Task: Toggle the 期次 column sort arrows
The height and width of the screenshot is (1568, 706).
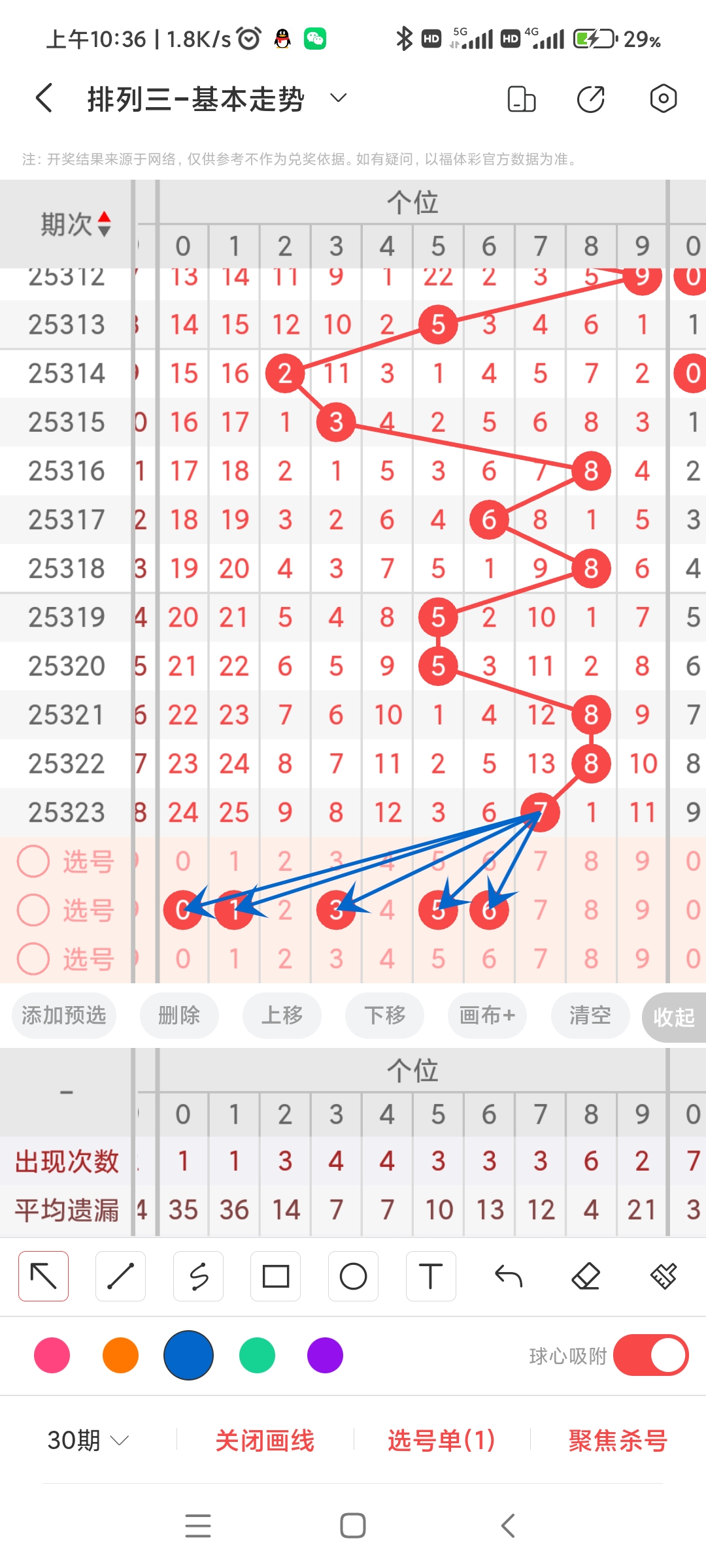Action: (x=105, y=223)
